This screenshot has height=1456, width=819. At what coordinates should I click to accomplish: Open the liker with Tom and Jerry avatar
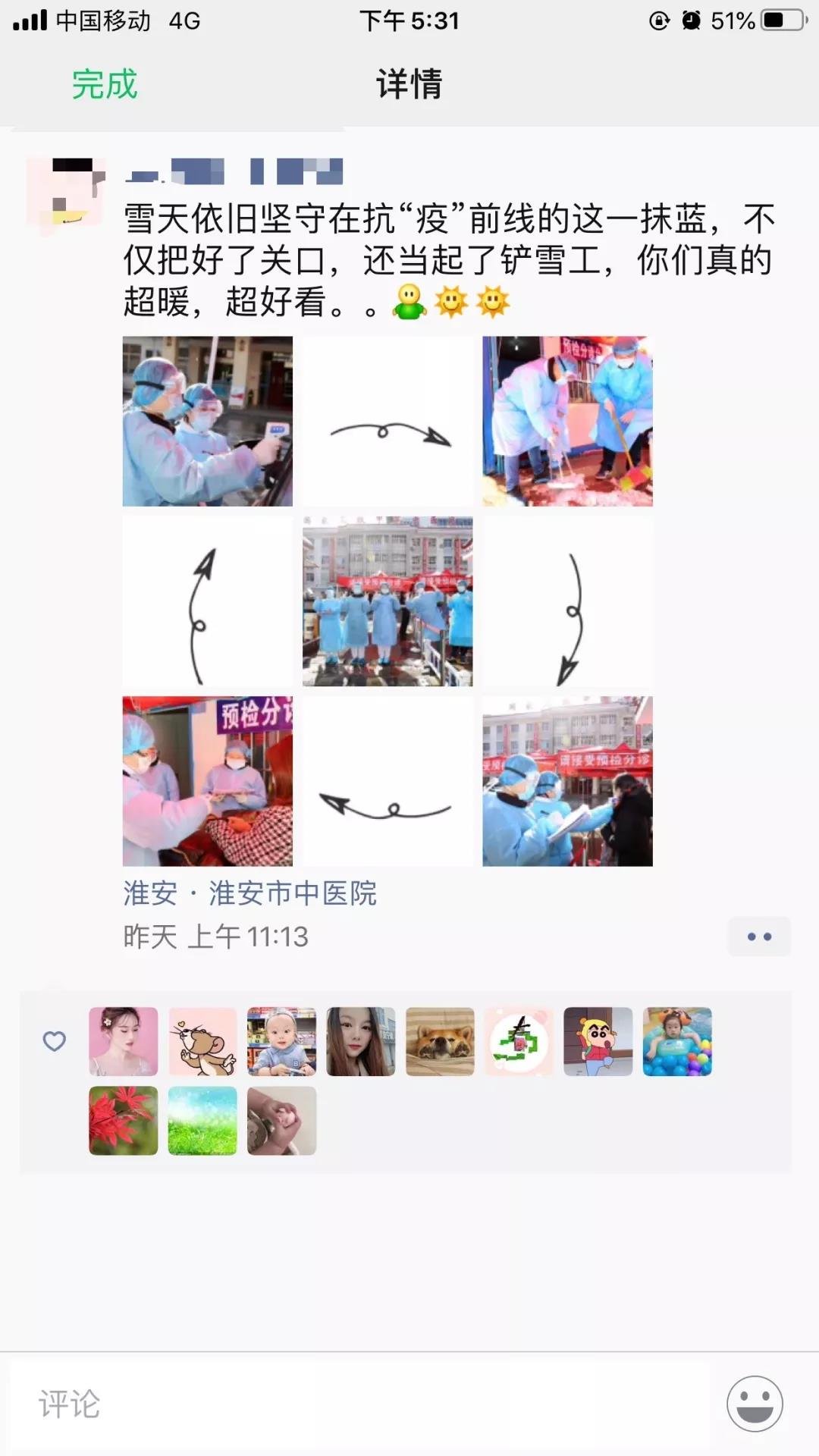(x=202, y=1041)
